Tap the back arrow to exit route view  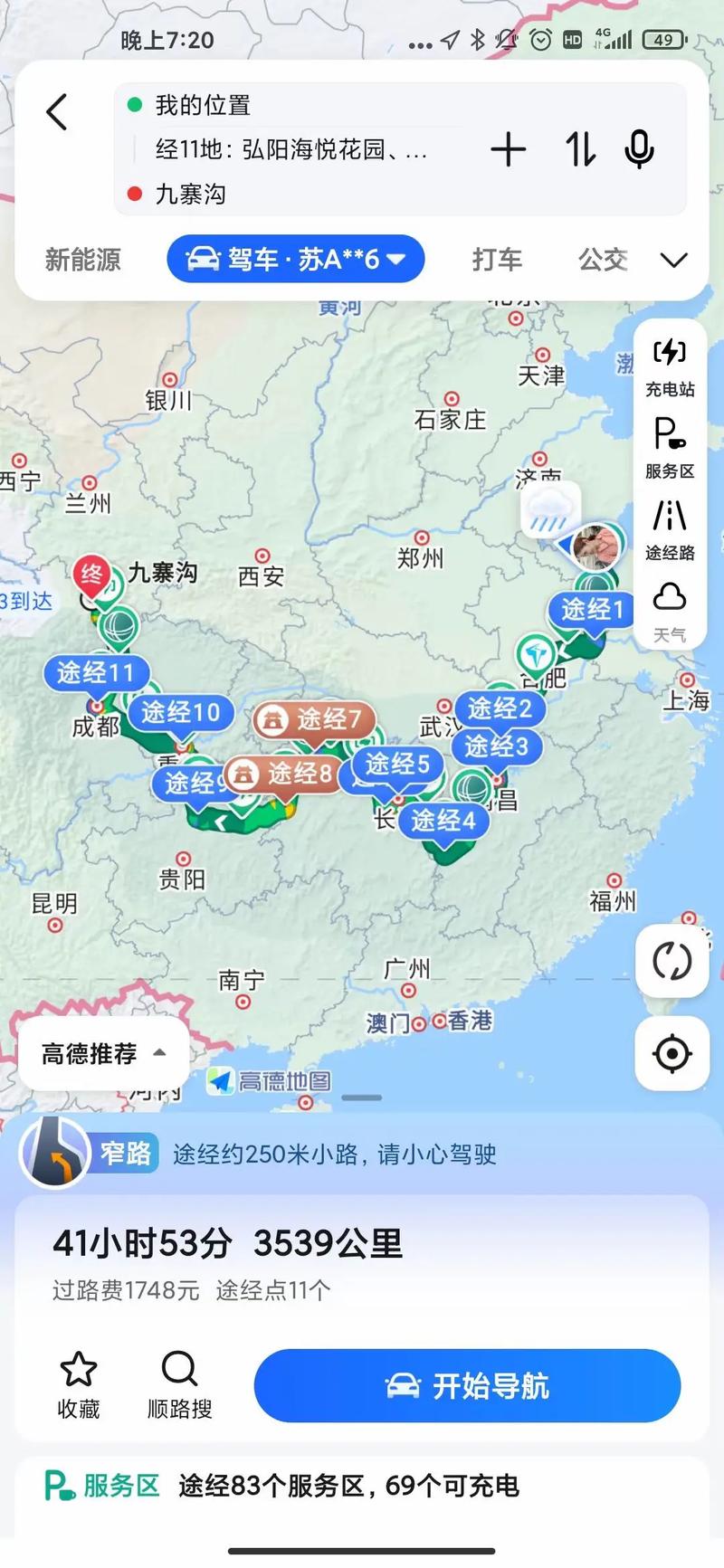point(56,111)
